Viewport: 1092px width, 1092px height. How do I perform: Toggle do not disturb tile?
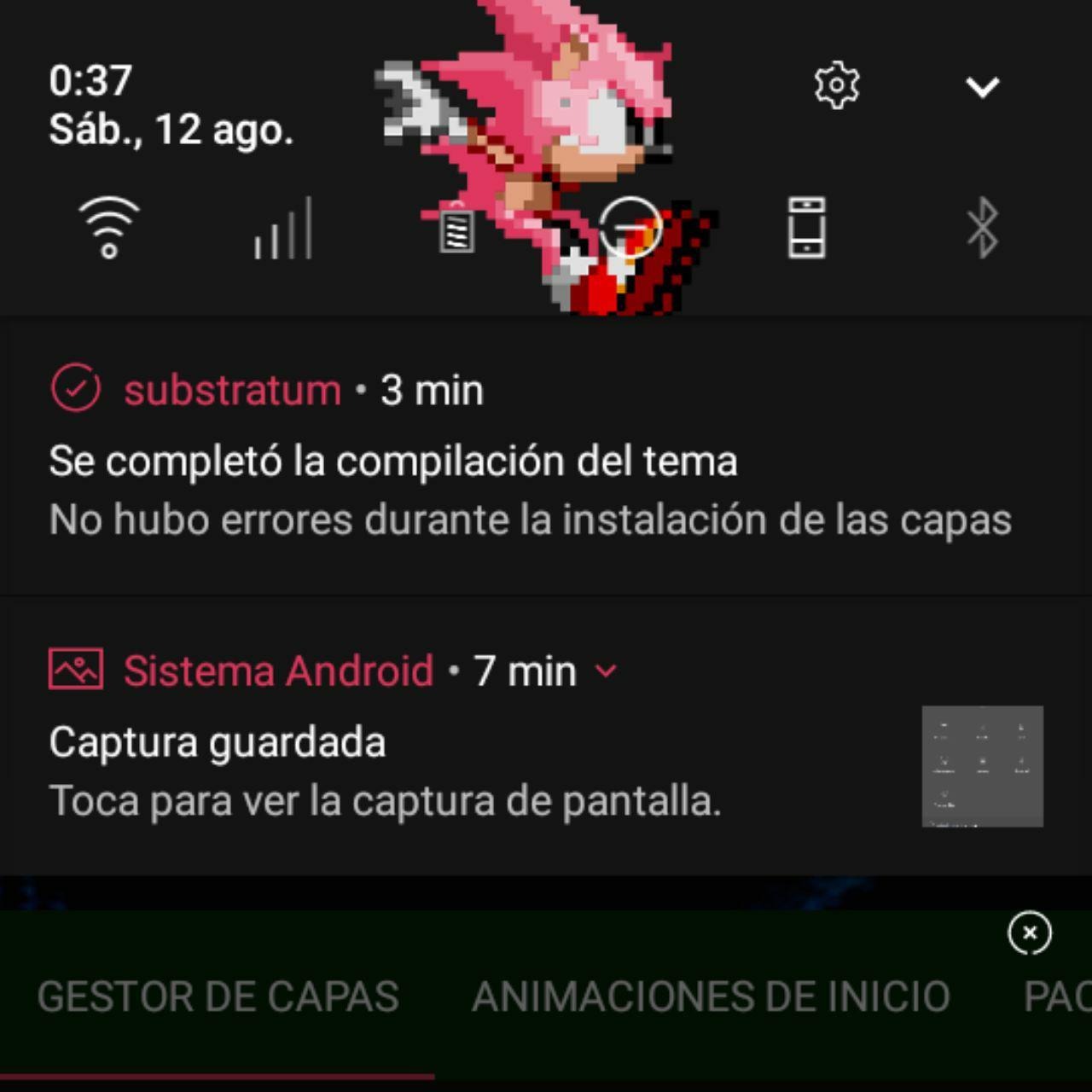630,228
